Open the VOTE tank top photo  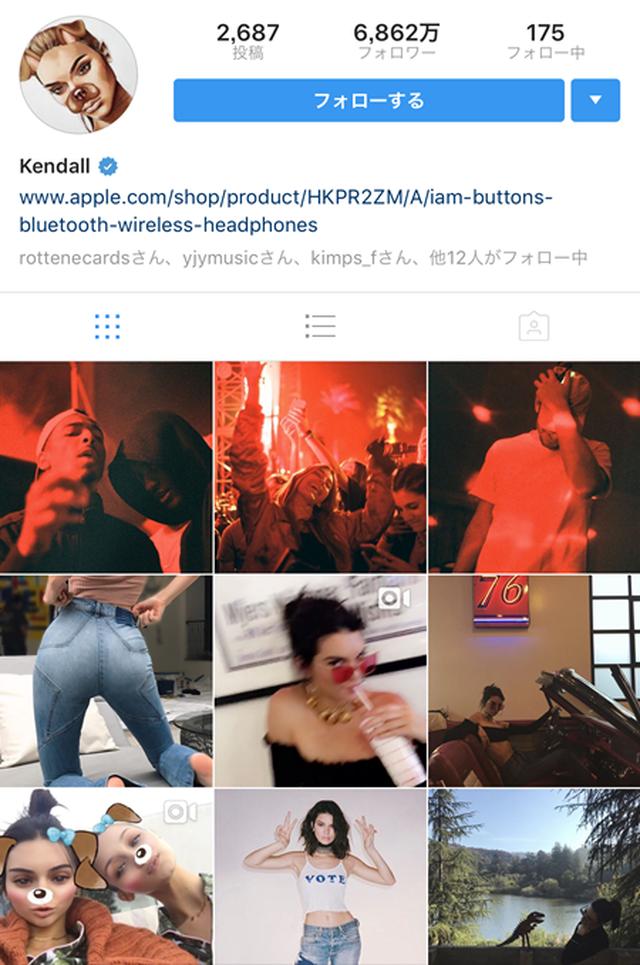[x=320, y=877]
